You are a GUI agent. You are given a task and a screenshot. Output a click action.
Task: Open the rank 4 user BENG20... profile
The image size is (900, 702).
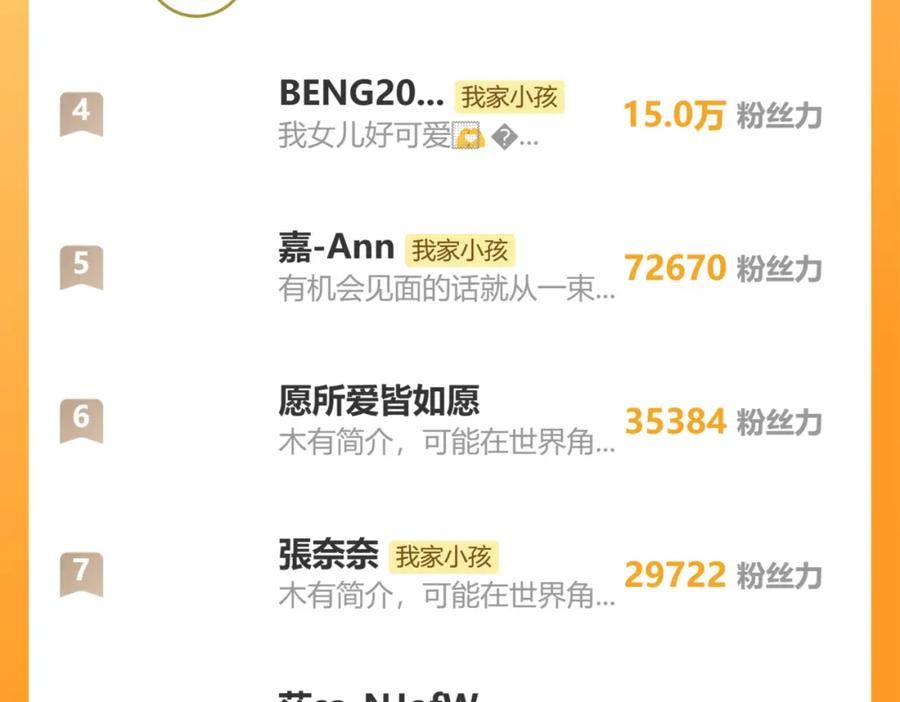[450, 114]
